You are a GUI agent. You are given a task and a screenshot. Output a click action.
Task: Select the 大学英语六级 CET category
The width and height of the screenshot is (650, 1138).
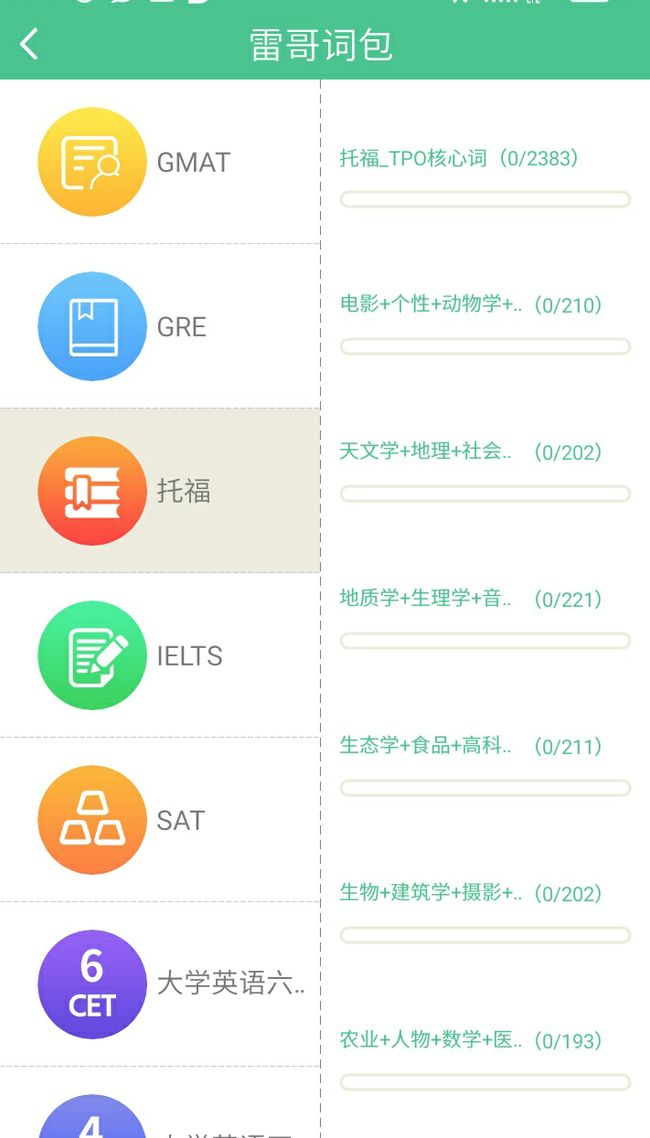click(x=160, y=984)
